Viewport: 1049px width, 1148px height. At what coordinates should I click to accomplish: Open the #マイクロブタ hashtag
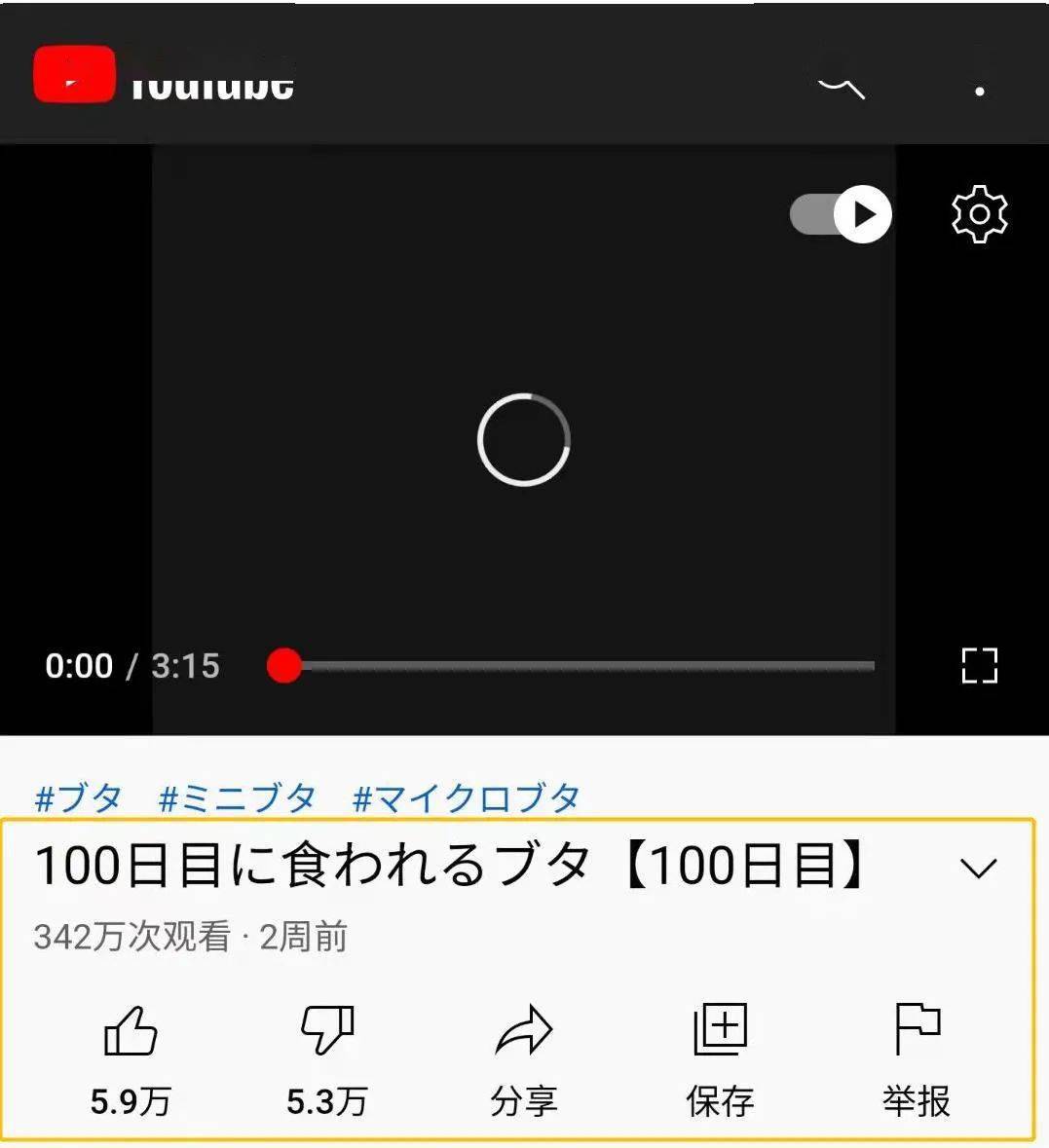[467, 798]
